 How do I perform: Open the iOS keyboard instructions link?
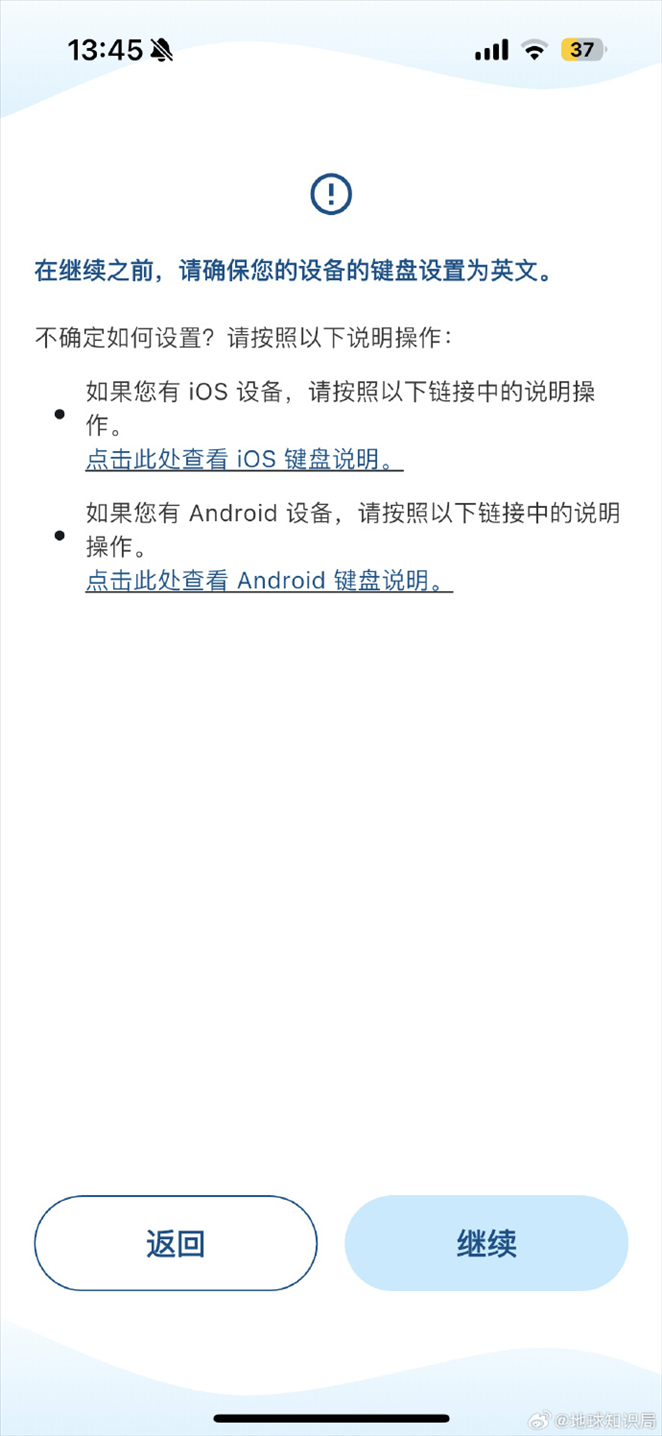tap(244, 459)
